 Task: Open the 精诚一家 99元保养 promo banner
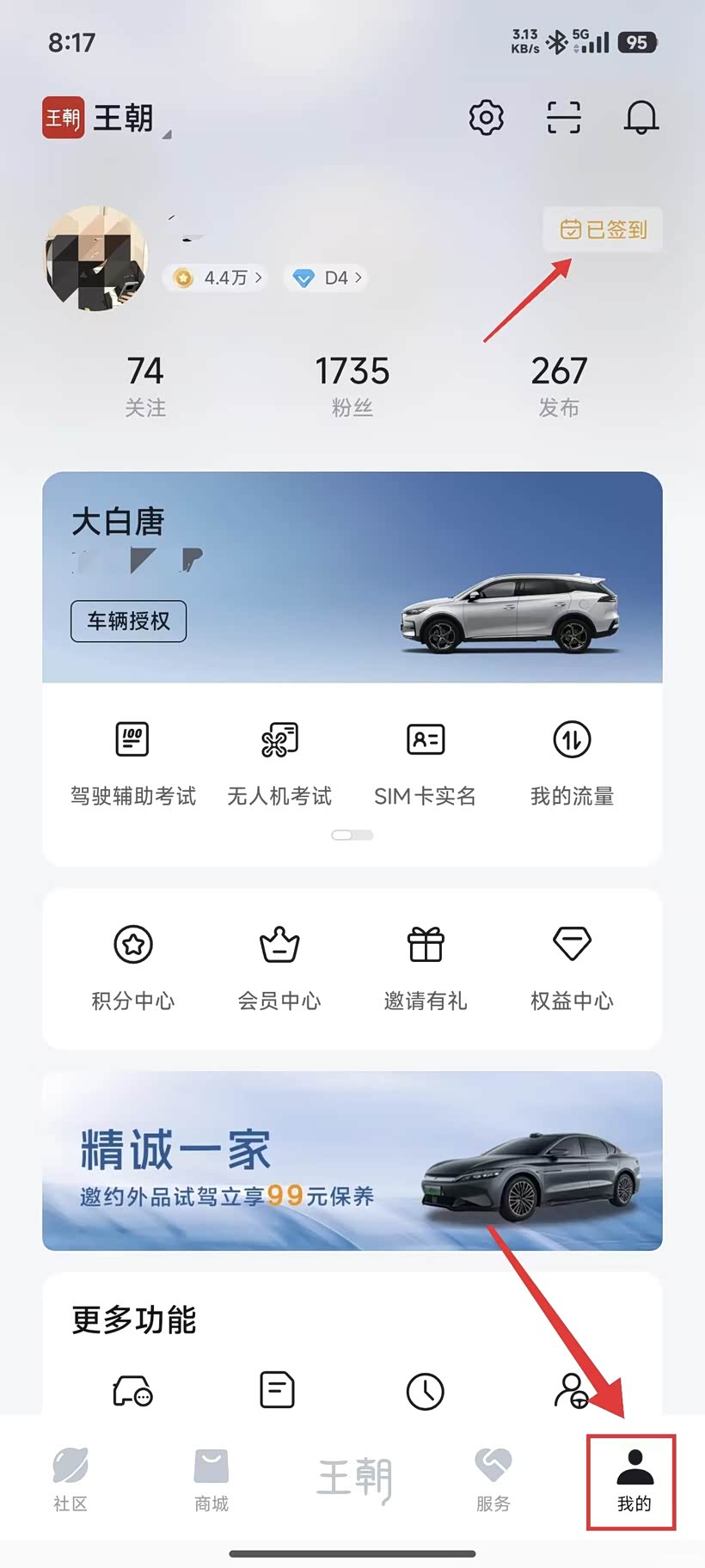(352, 1162)
